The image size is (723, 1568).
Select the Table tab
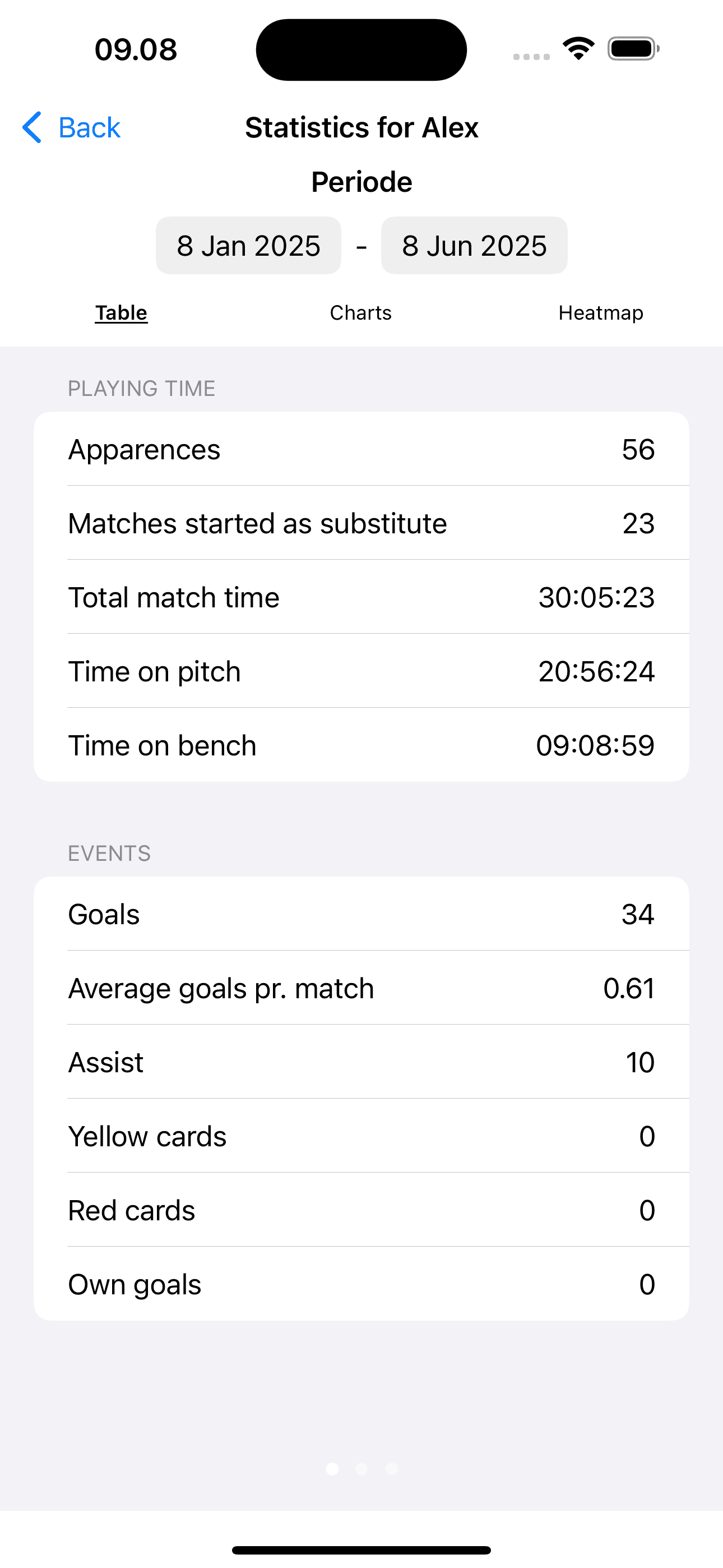click(121, 313)
